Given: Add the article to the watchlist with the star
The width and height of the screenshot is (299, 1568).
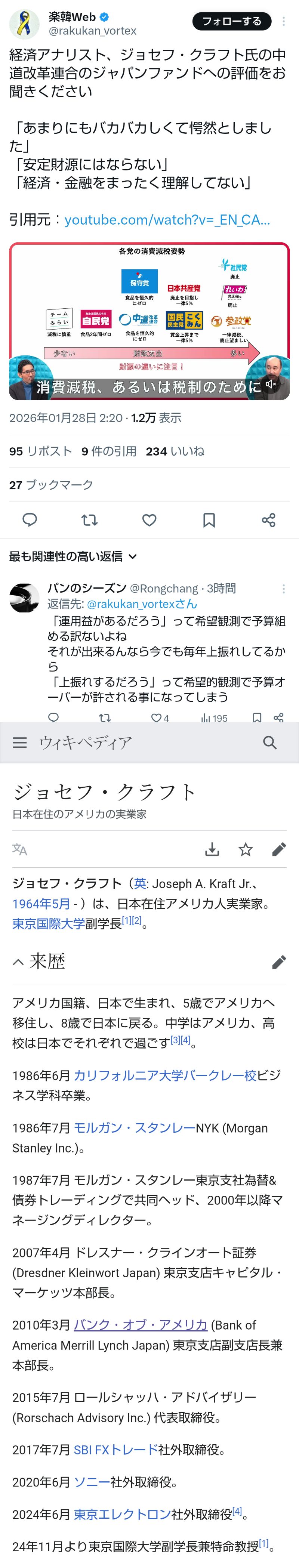Looking at the screenshot, I should click(246, 849).
